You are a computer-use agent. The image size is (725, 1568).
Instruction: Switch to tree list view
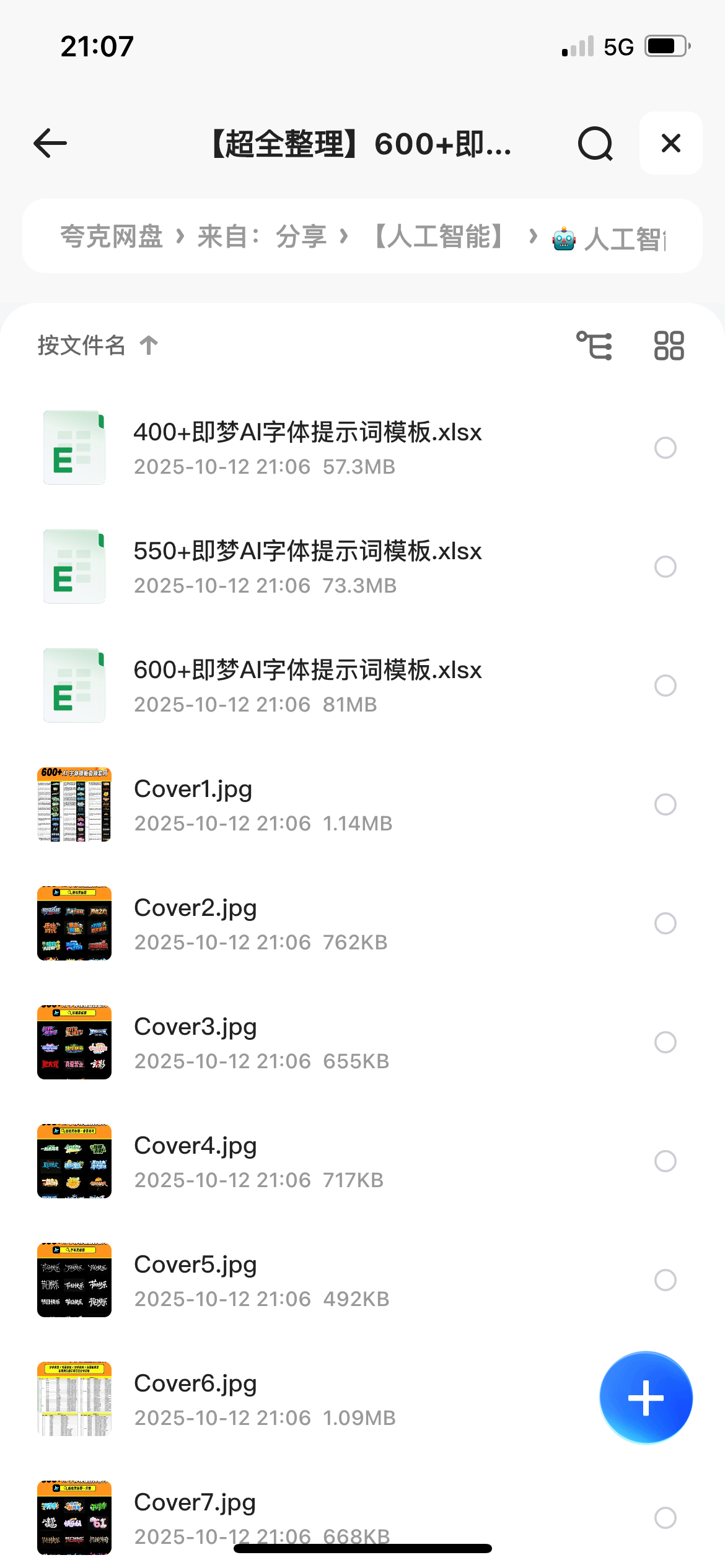point(594,346)
